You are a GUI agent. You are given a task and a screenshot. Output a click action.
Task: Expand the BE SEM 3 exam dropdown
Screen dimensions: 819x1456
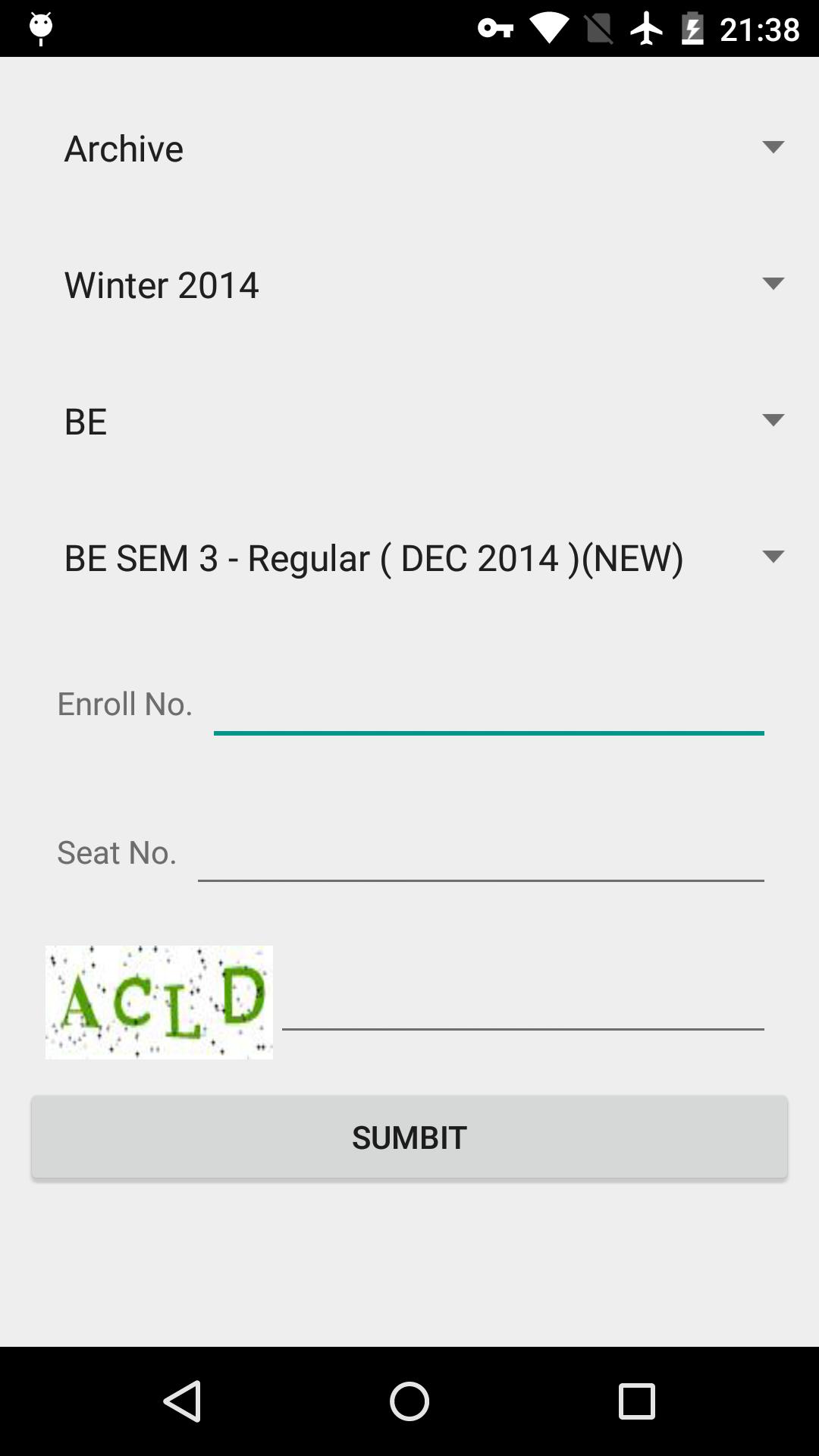[x=409, y=558]
